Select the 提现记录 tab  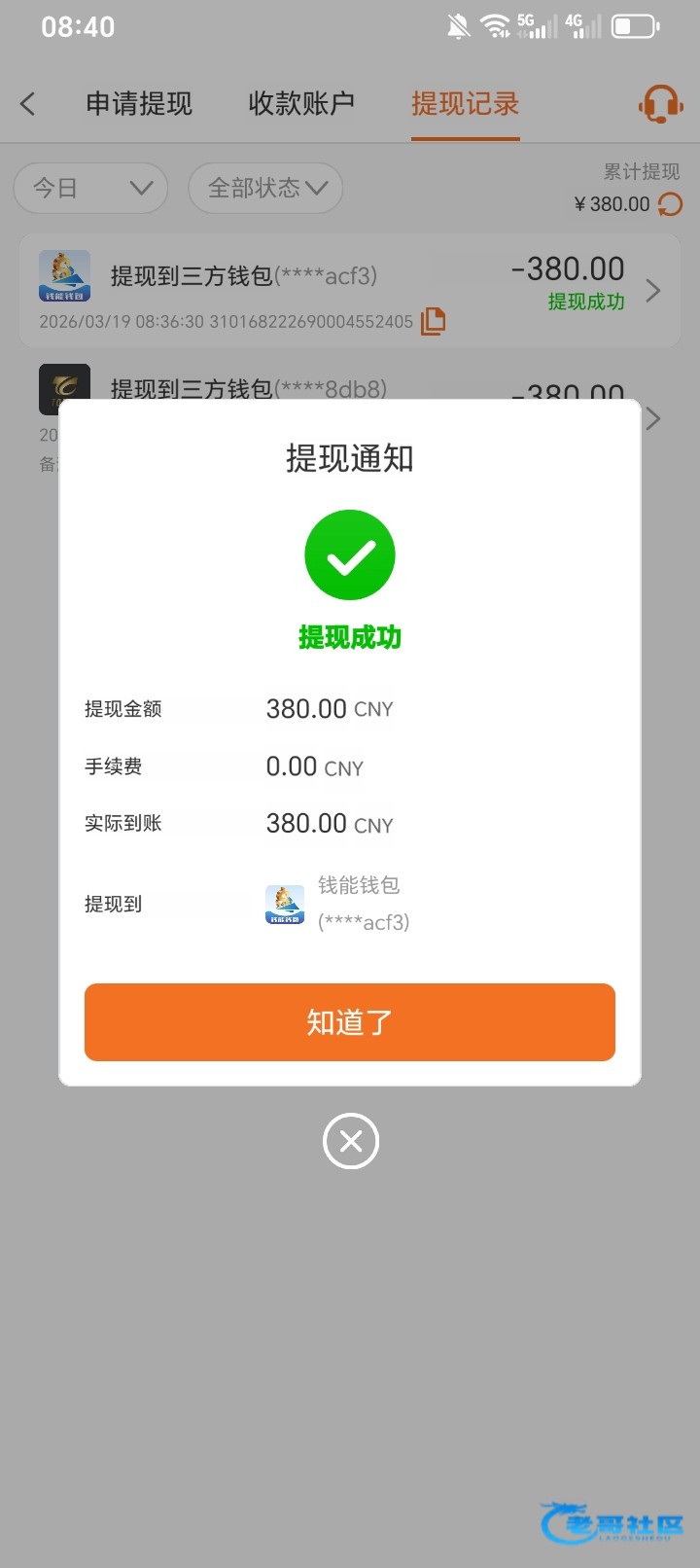point(465,103)
